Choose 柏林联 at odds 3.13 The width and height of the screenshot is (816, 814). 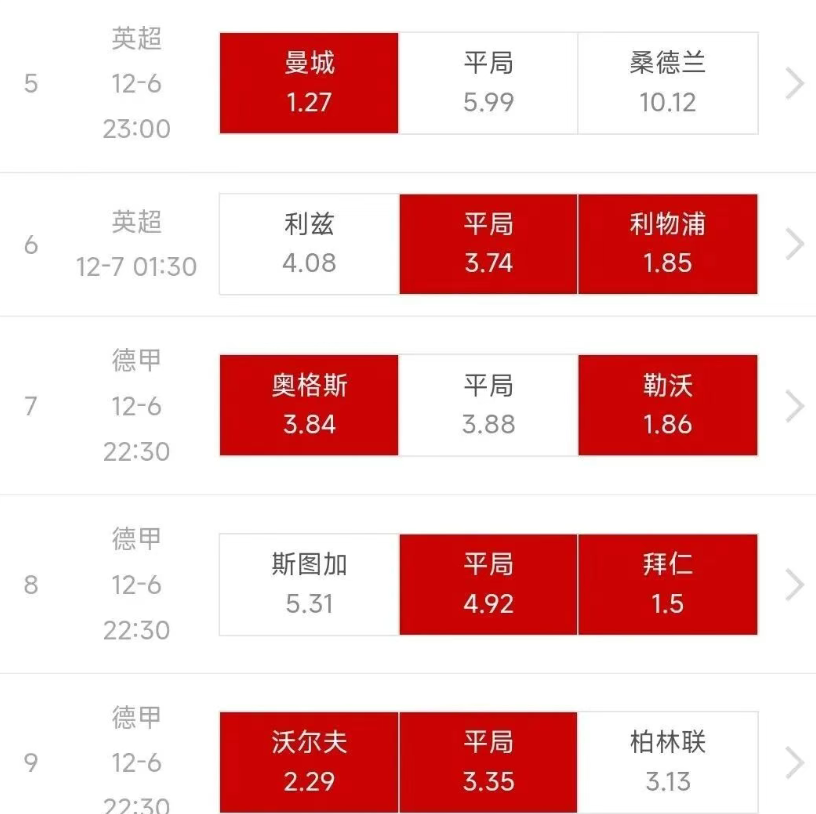click(667, 762)
